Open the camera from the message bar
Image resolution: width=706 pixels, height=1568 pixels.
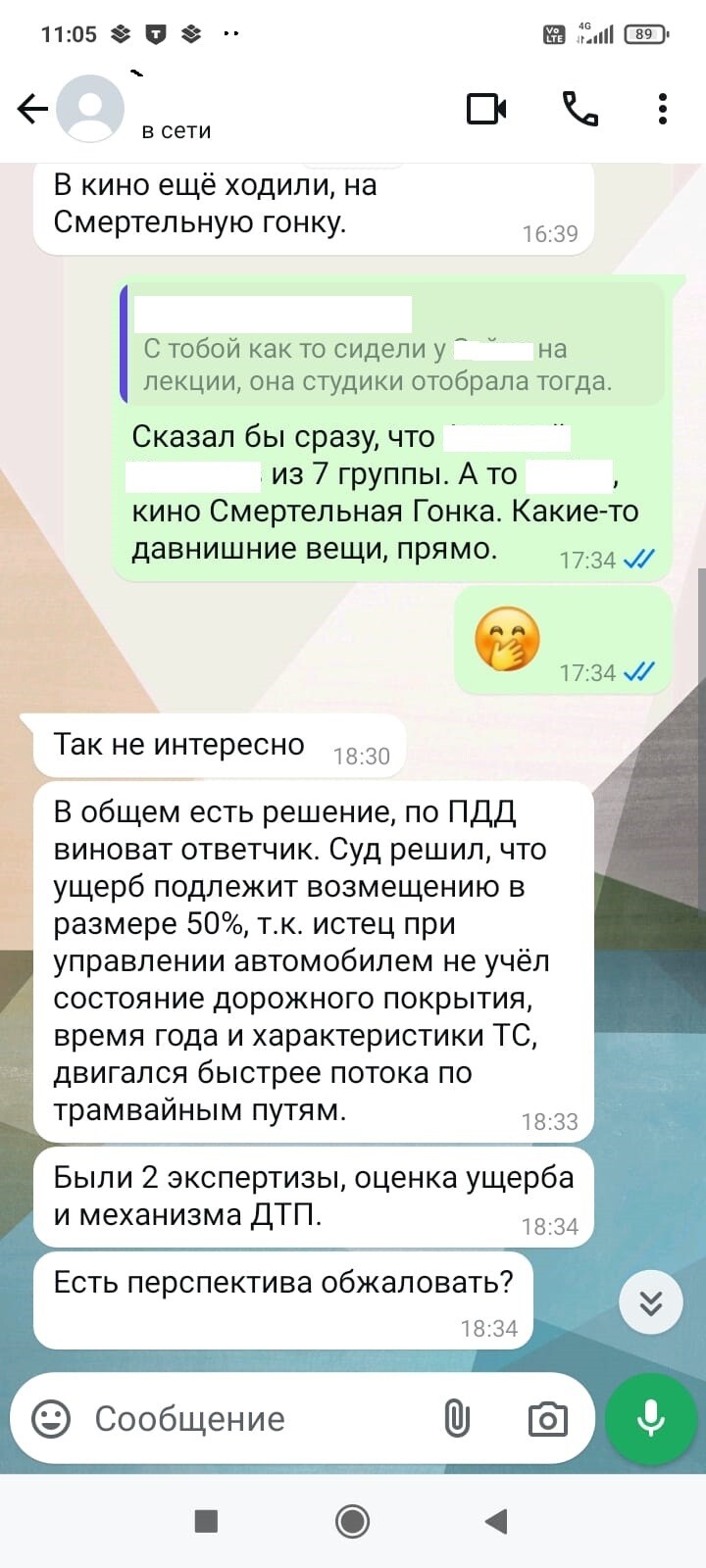[547, 1418]
